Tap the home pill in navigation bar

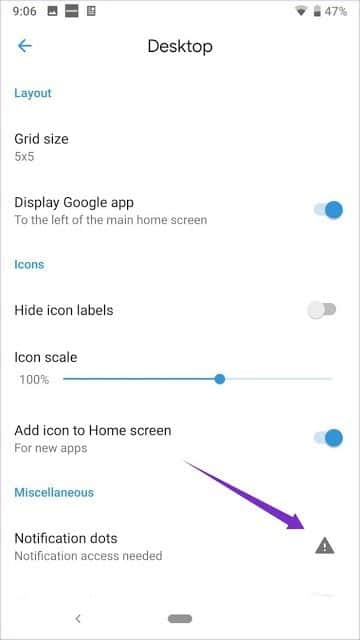(180, 619)
